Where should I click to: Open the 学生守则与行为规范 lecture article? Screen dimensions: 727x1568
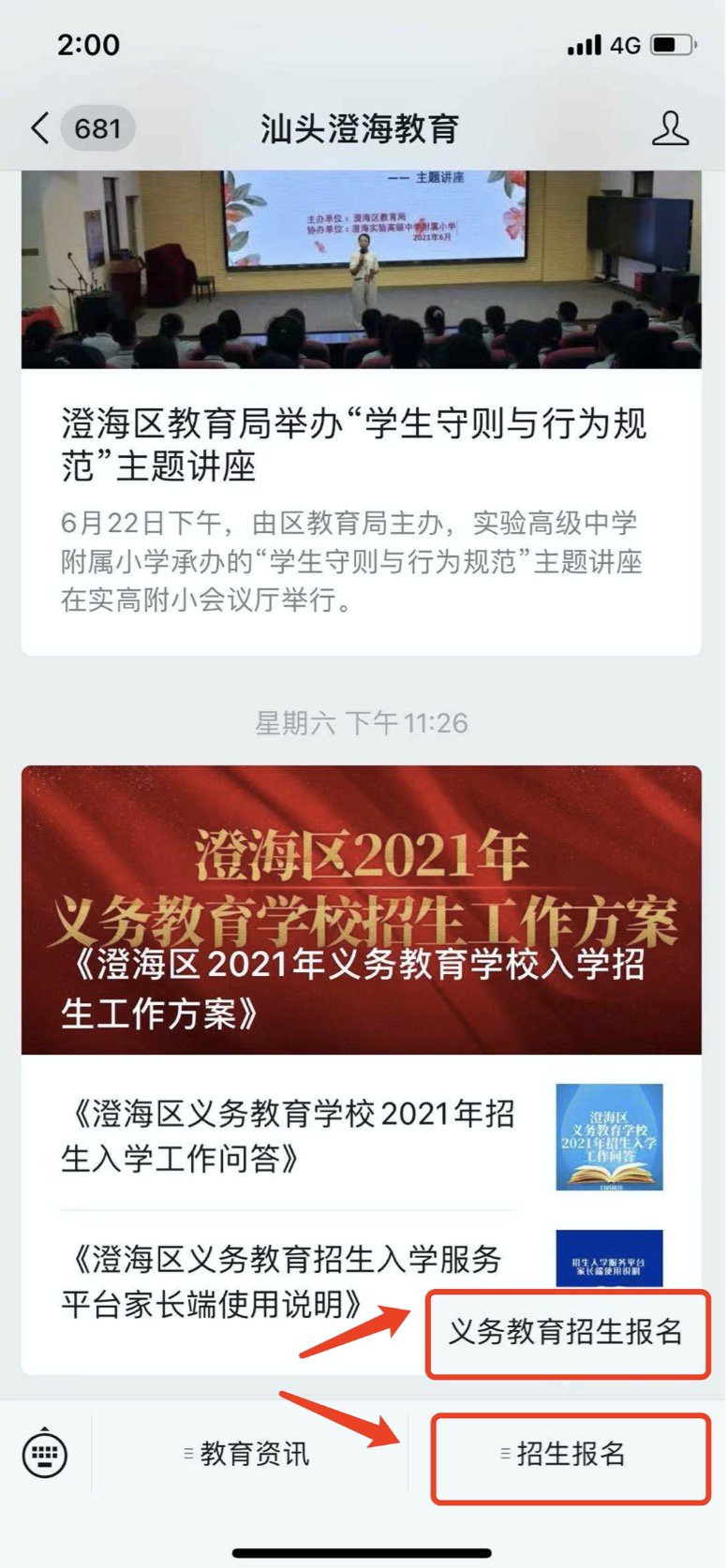coord(354,445)
